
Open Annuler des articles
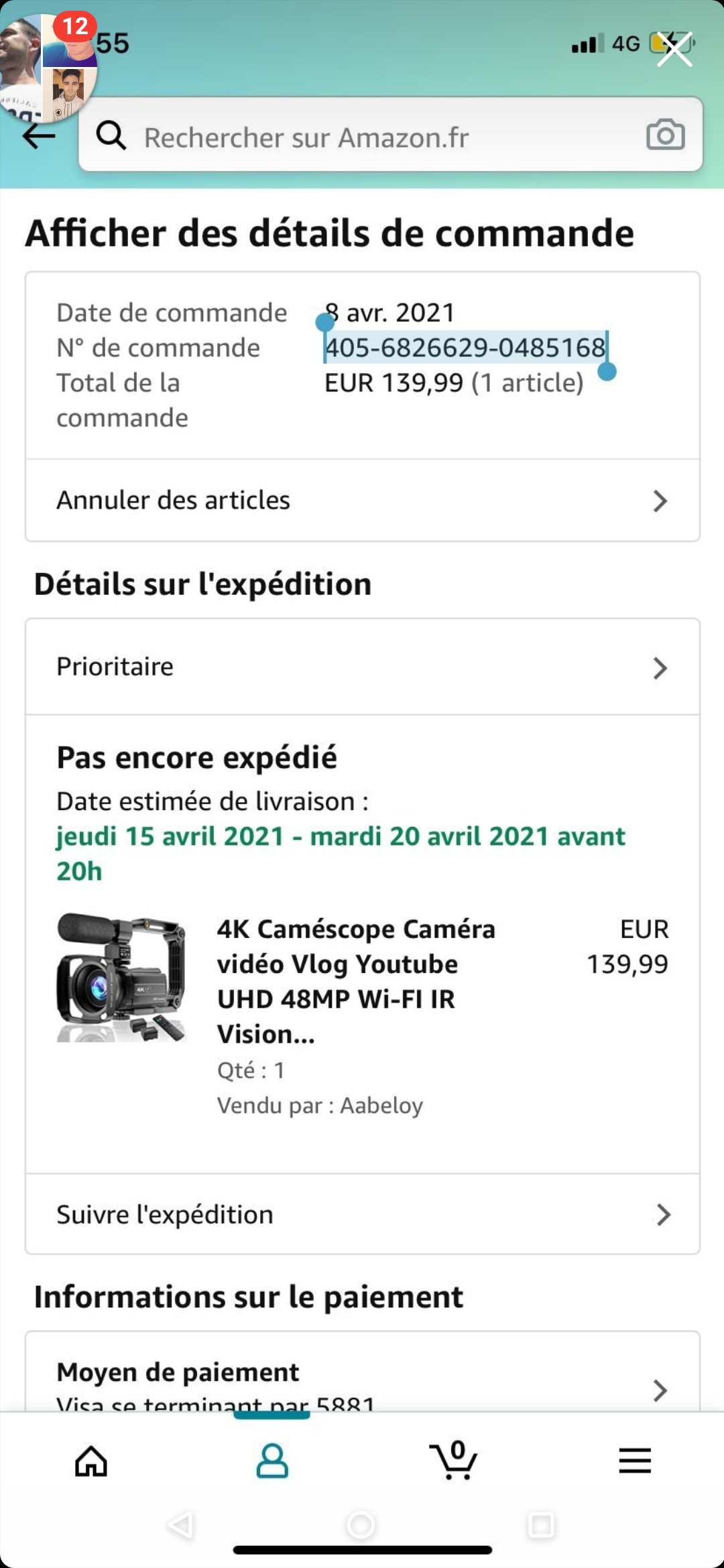click(362, 501)
